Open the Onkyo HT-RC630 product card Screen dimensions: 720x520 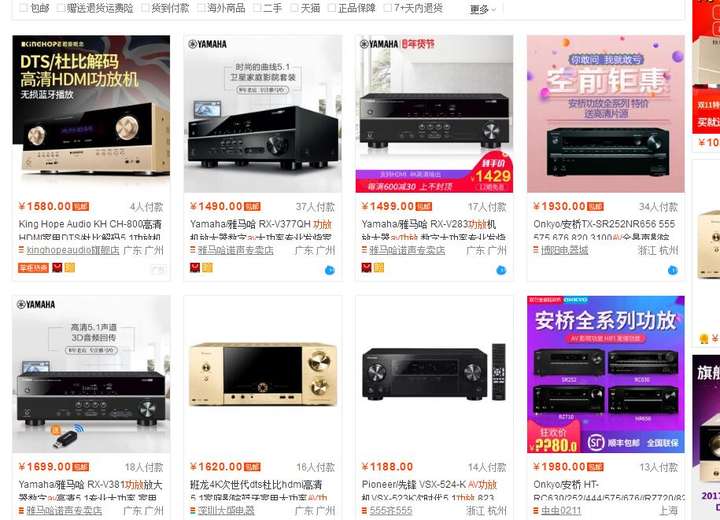(605, 373)
